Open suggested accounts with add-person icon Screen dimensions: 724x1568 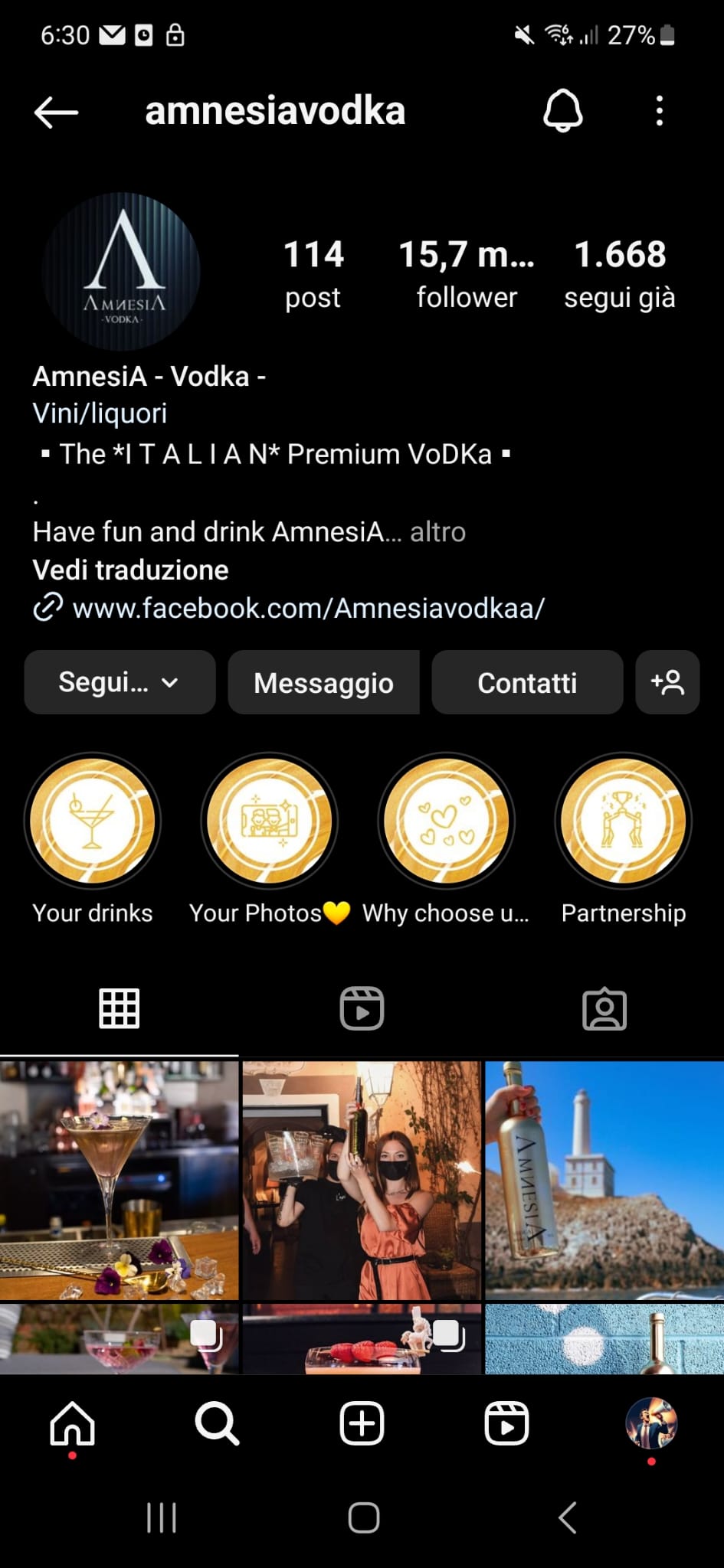coord(667,682)
